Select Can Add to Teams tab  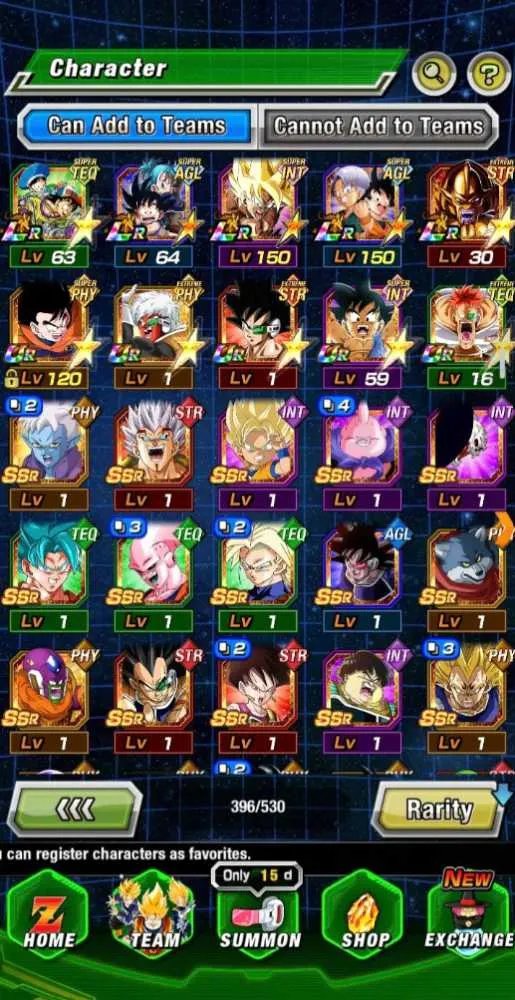coord(136,126)
